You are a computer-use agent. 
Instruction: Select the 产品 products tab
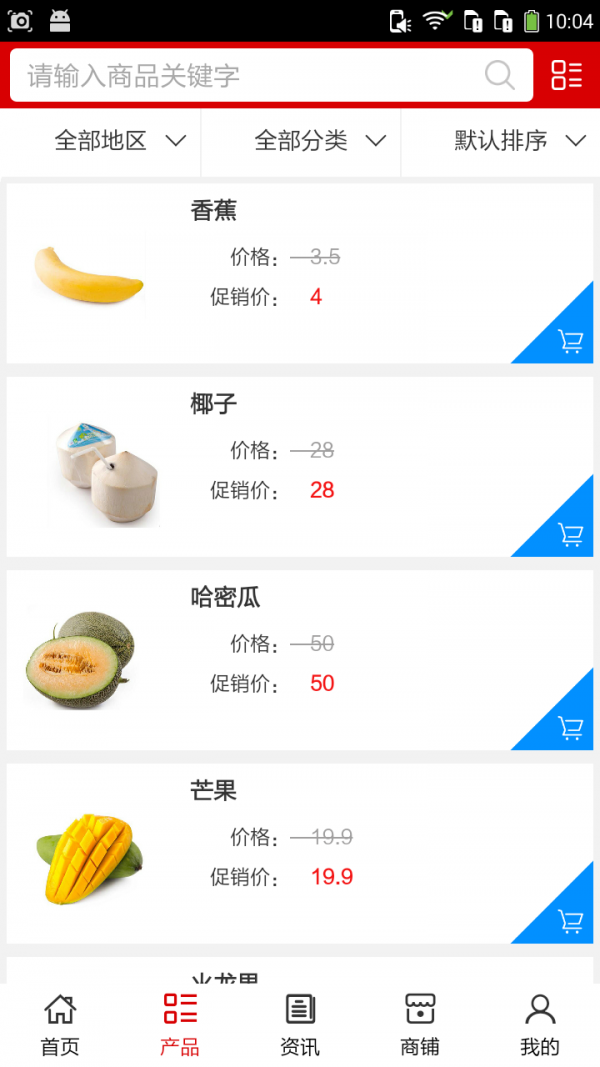(180, 1025)
